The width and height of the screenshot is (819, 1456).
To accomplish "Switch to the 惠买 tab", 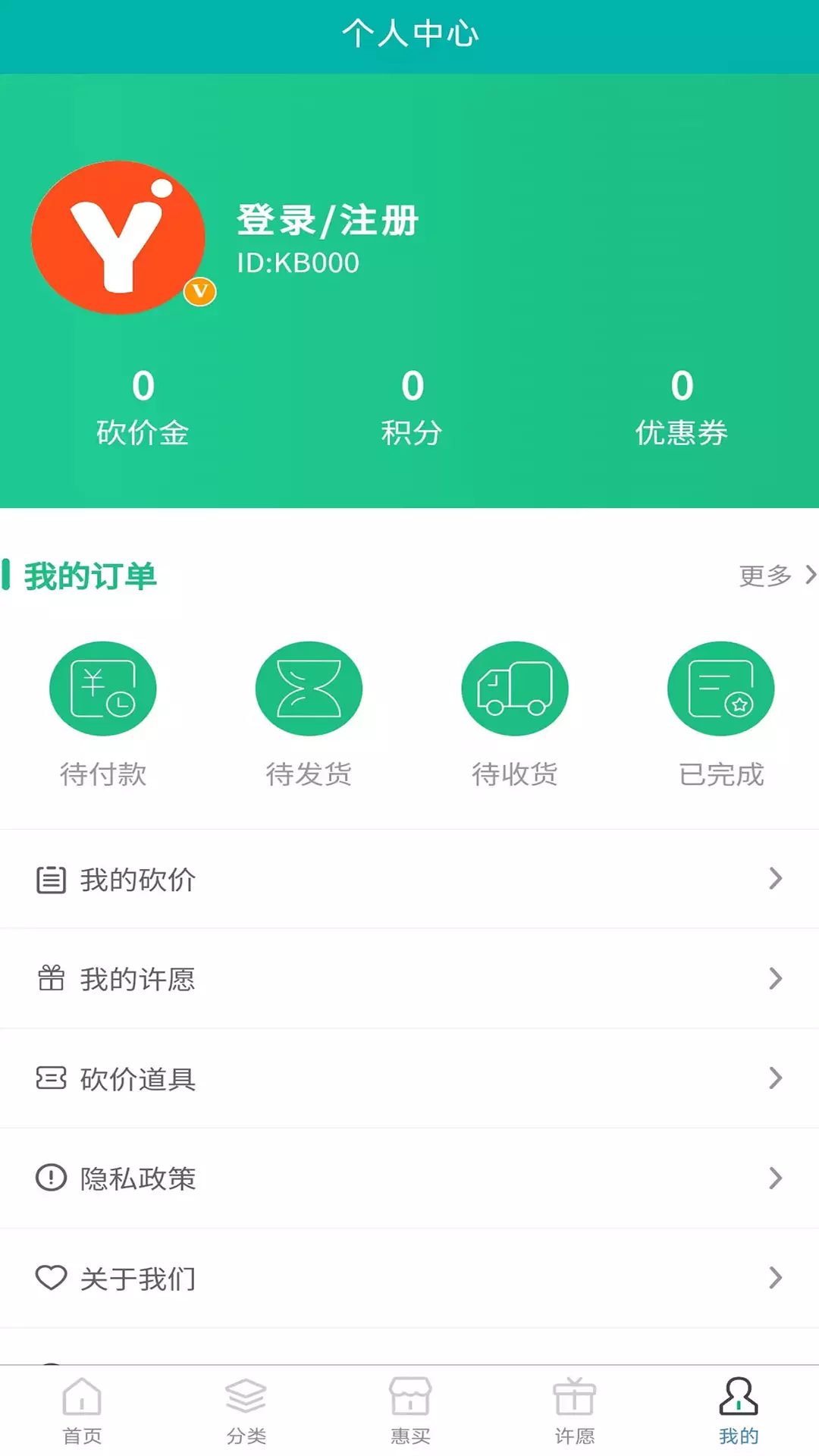I will [409, 1411].
